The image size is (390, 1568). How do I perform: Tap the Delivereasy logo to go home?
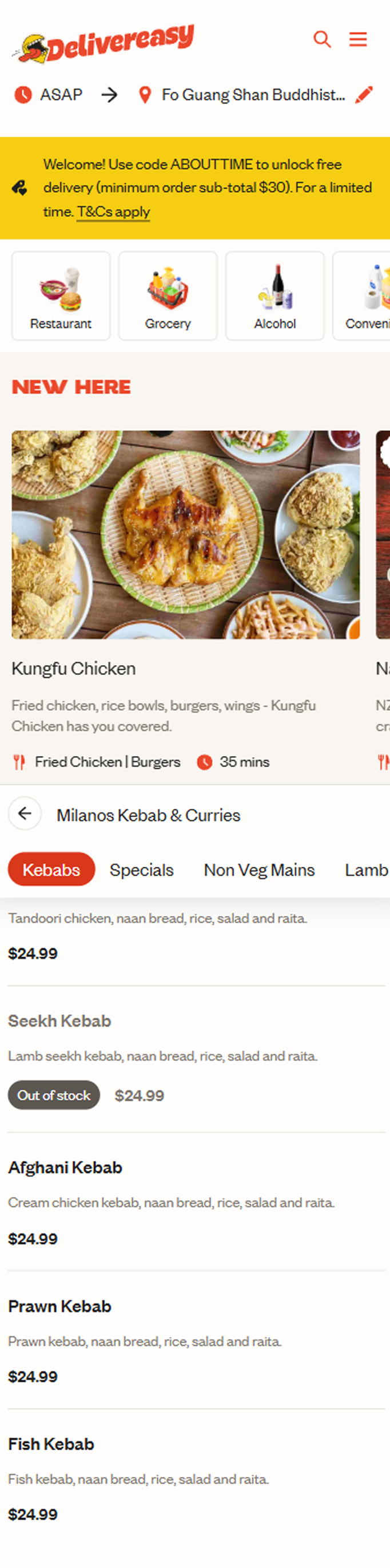click(104, 43)
